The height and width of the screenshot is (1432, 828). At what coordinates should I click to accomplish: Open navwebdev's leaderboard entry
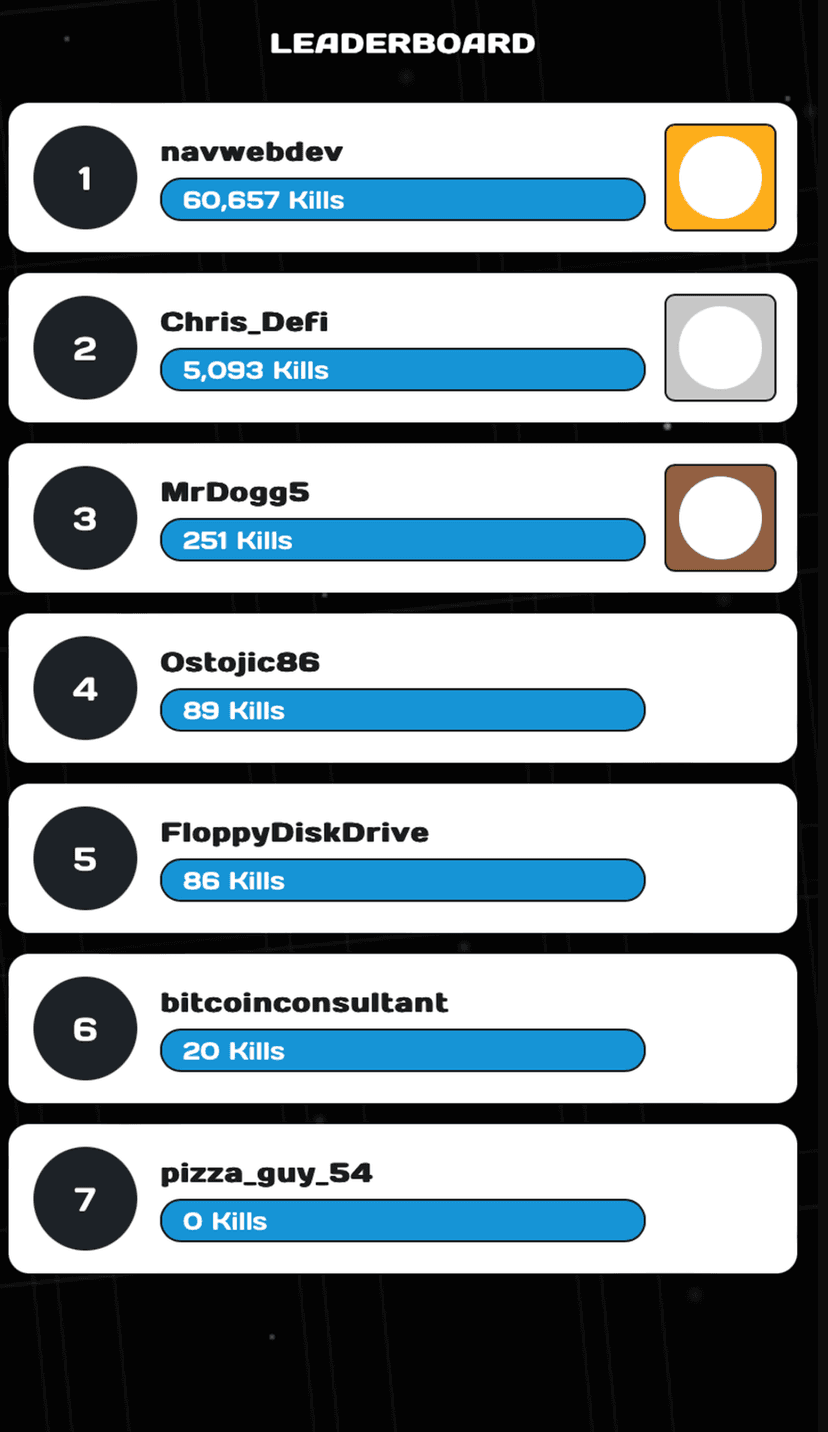click(x=402, y=178)
